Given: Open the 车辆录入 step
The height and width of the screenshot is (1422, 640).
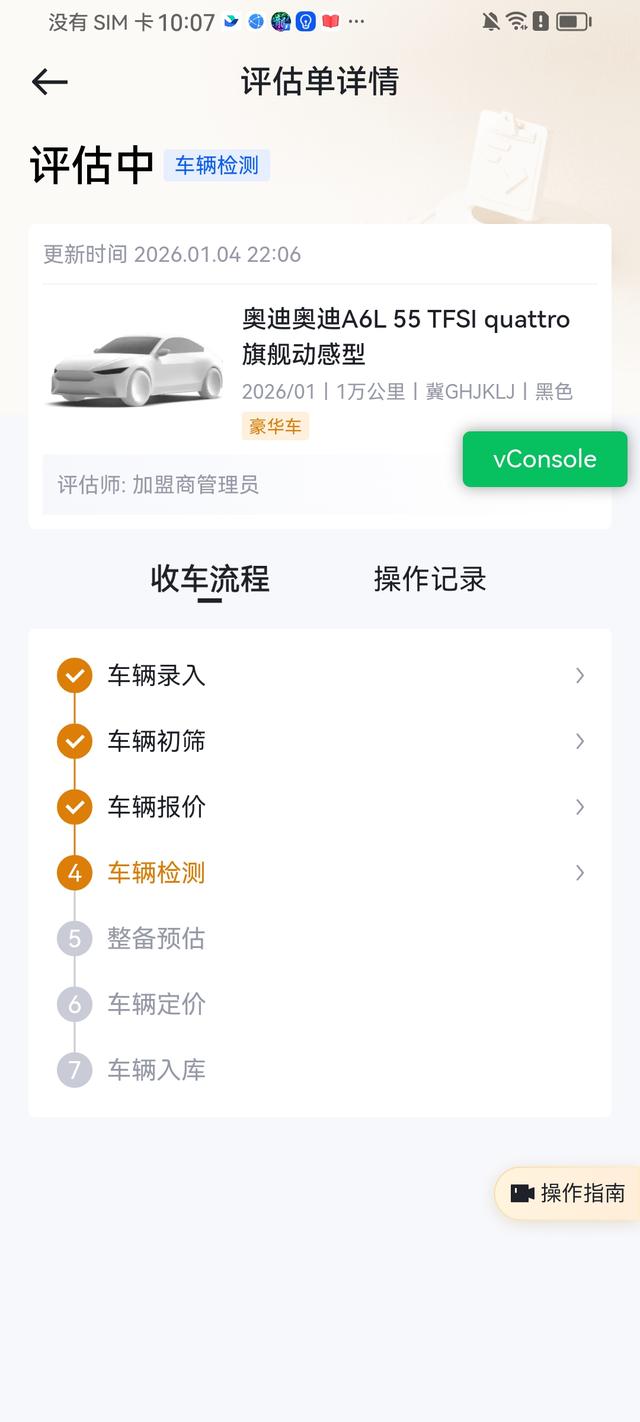Looking at the screenshot, I should [x=320, y=676].
